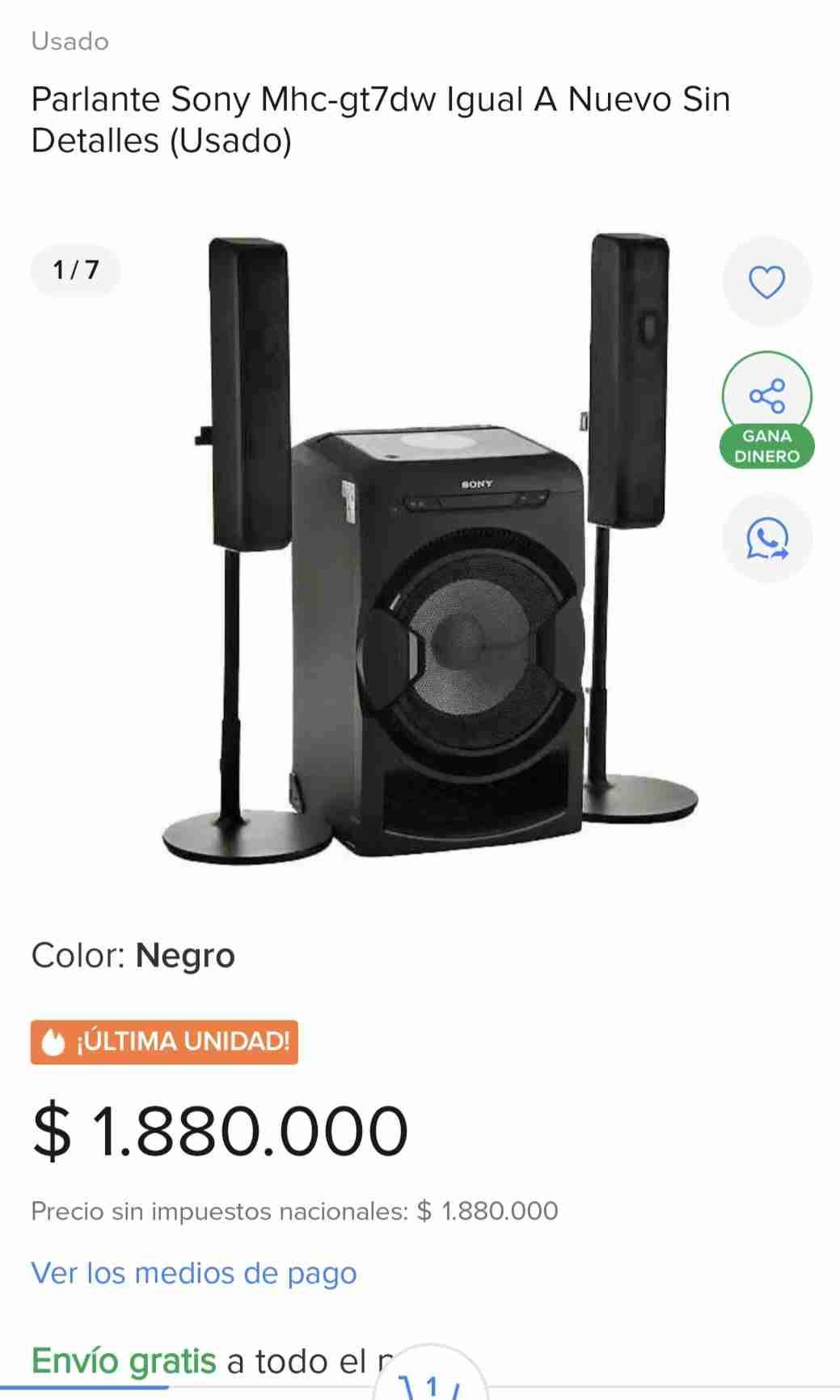Click the 'Precio sin impuestos nacionales' line
This screenshot has height=1400, width=840.
tap(295, 1210)
